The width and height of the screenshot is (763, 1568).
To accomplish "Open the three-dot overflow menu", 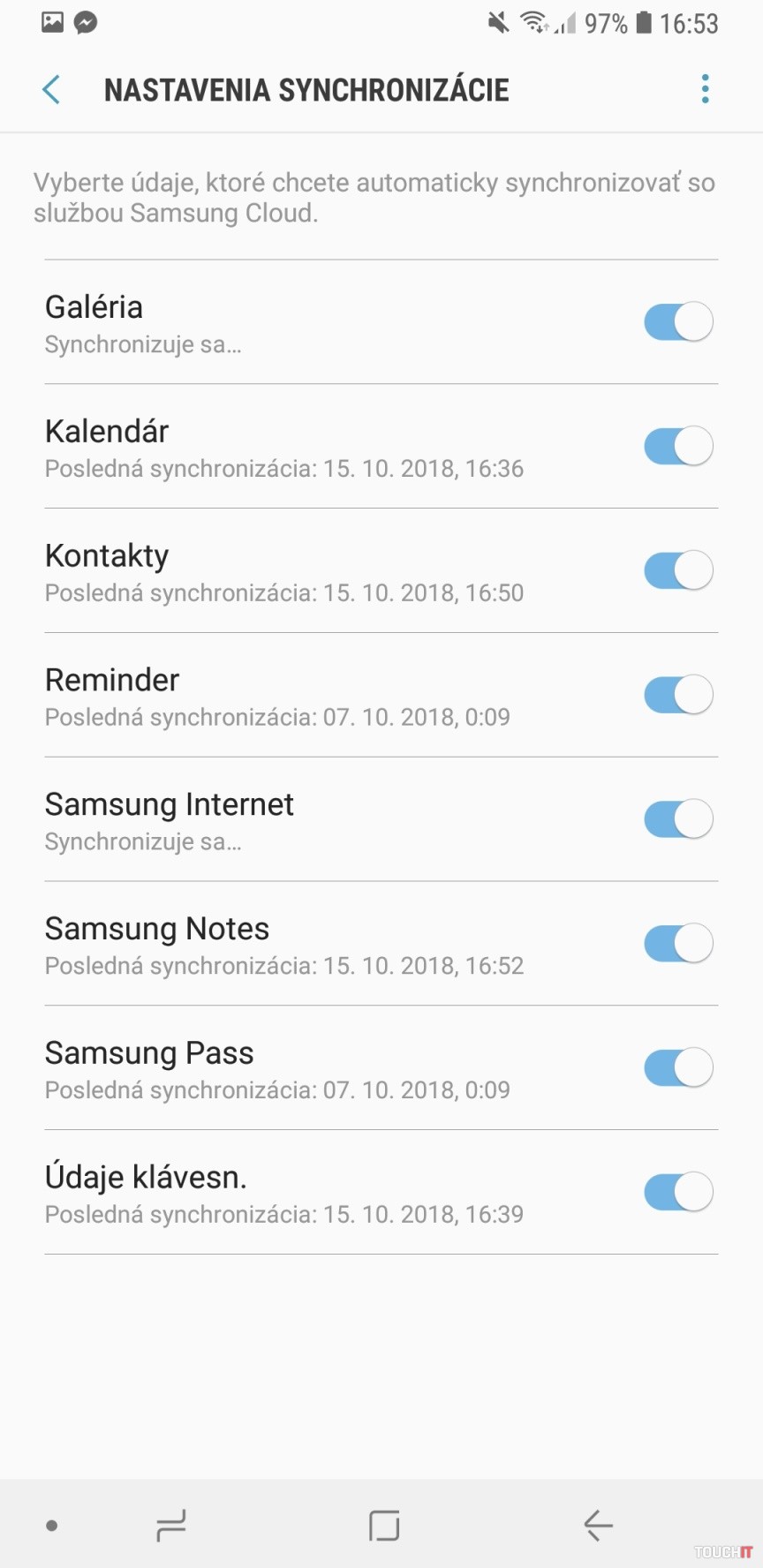I will [x=705, y=89].
